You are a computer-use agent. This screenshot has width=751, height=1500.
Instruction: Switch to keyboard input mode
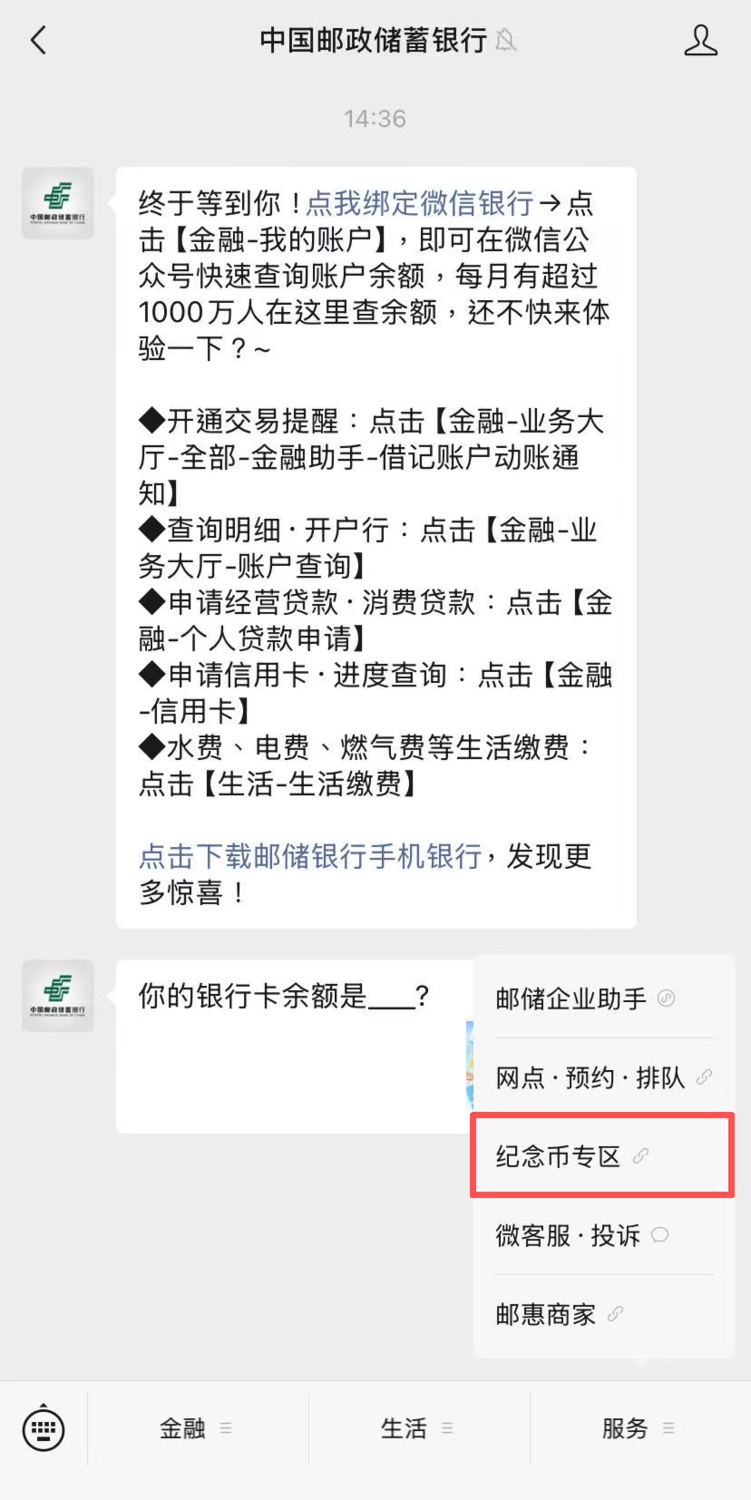(x=43, y=1428)
